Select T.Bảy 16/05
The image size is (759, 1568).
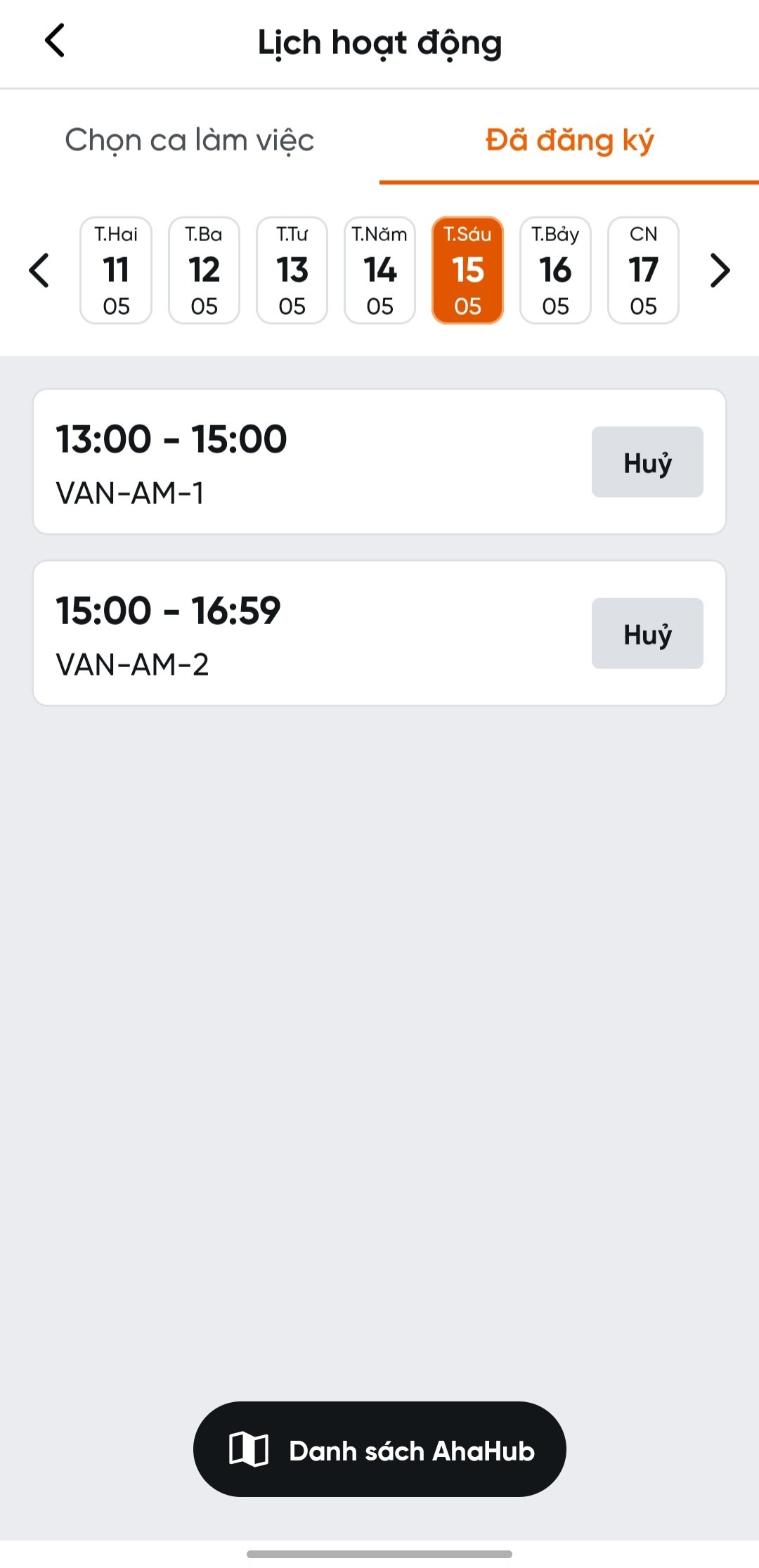point(555,271)
